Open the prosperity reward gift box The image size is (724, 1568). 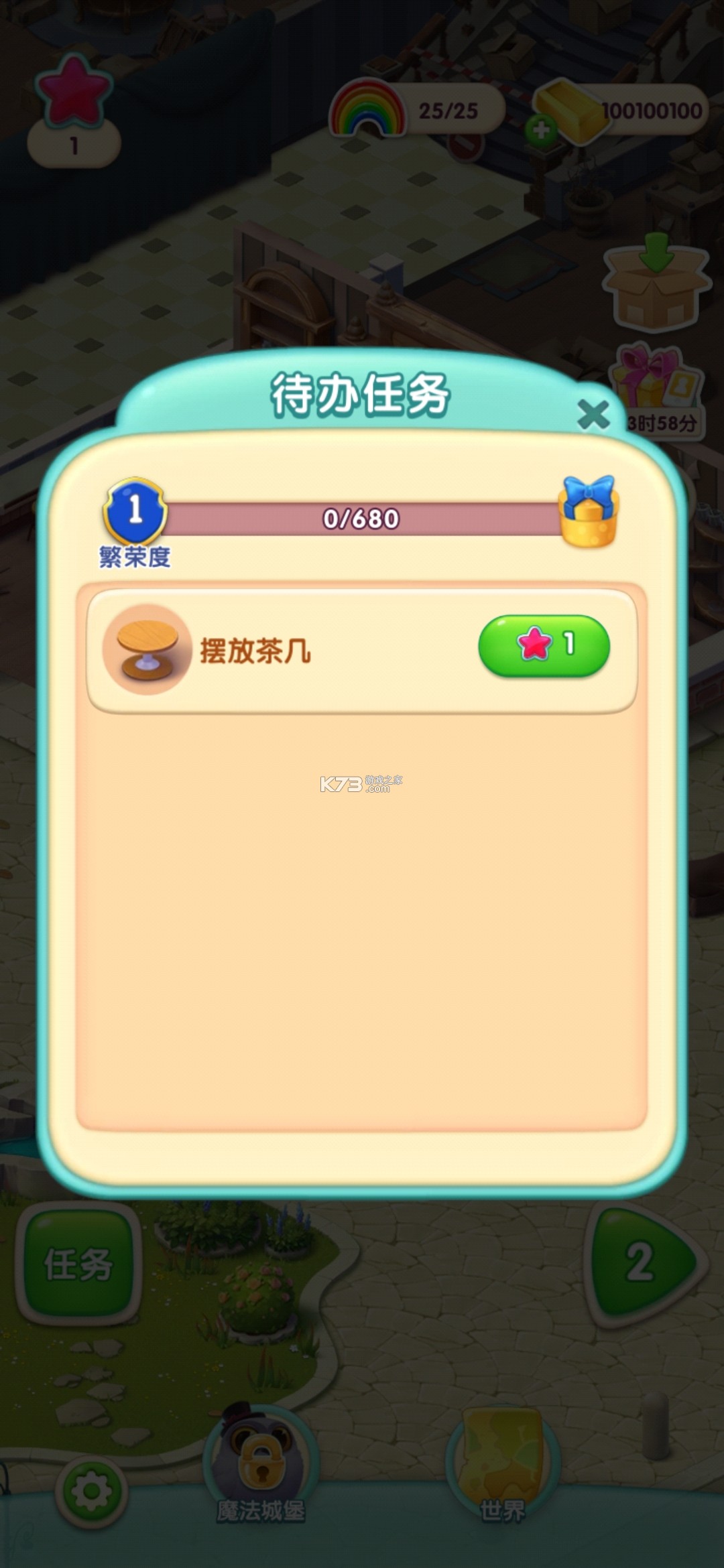[x=588, y=512]
